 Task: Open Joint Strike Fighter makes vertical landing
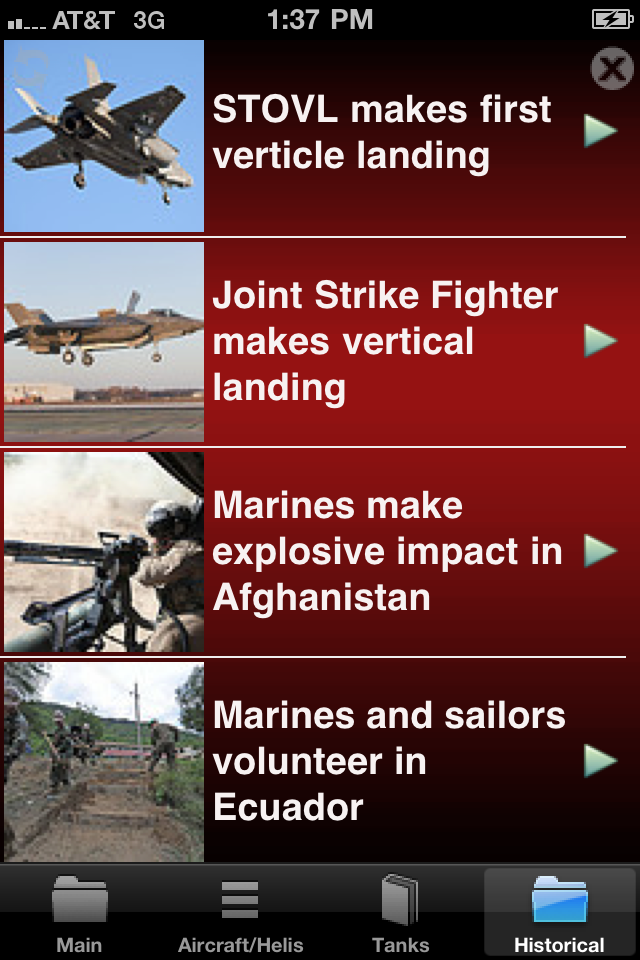pyautogui.click(x=385, y=342)
